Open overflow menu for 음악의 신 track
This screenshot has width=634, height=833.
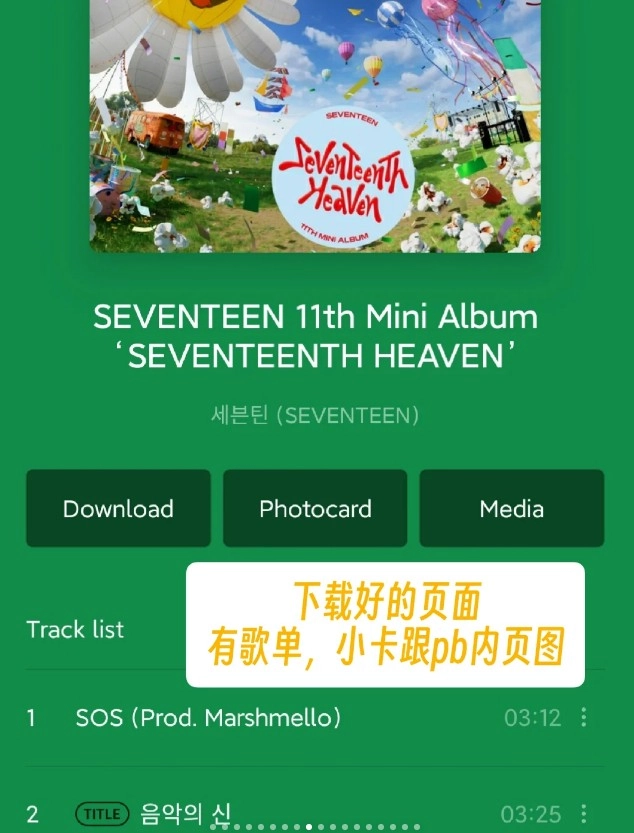coord(584,813)
